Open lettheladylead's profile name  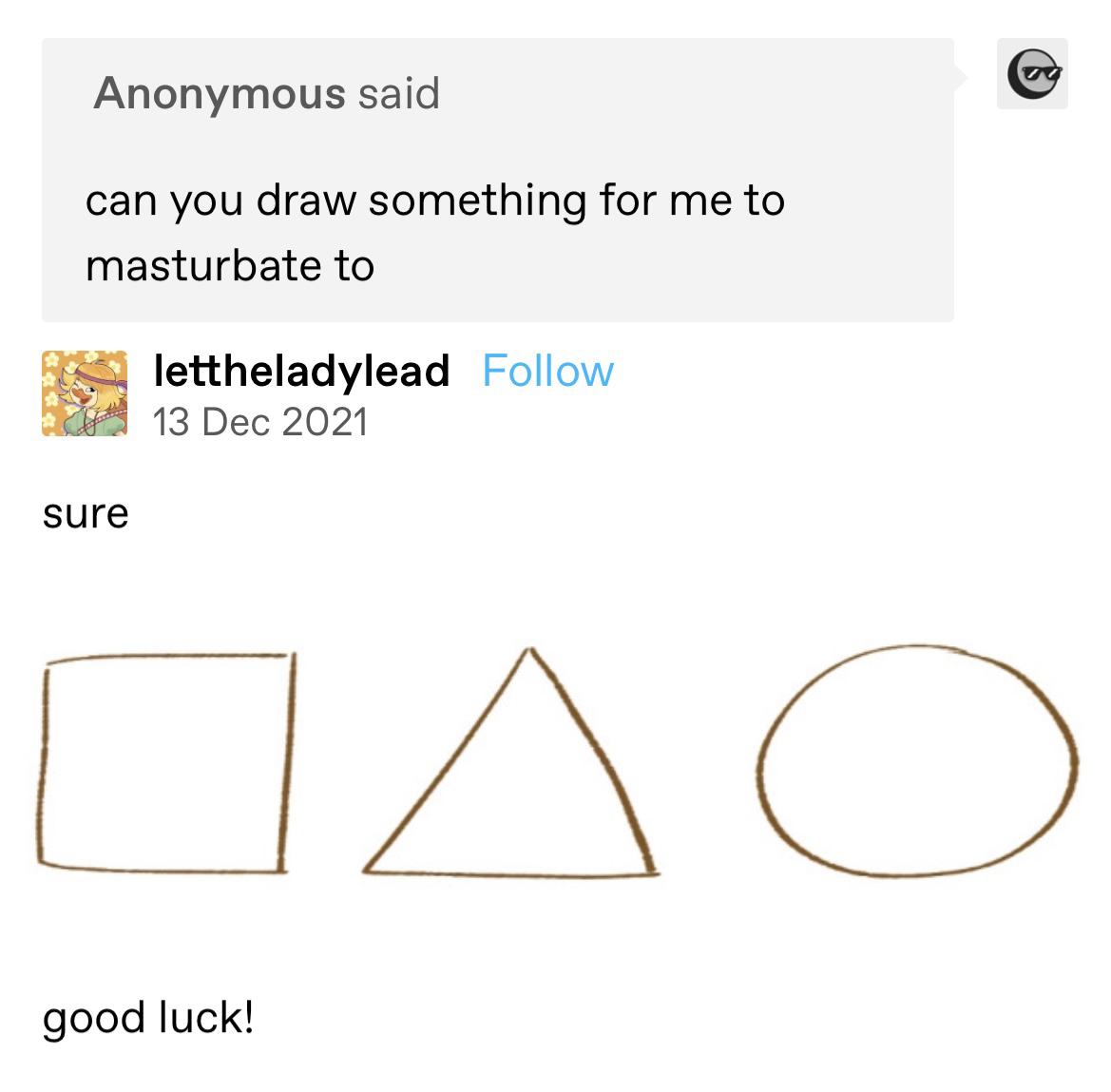(301, 371)
